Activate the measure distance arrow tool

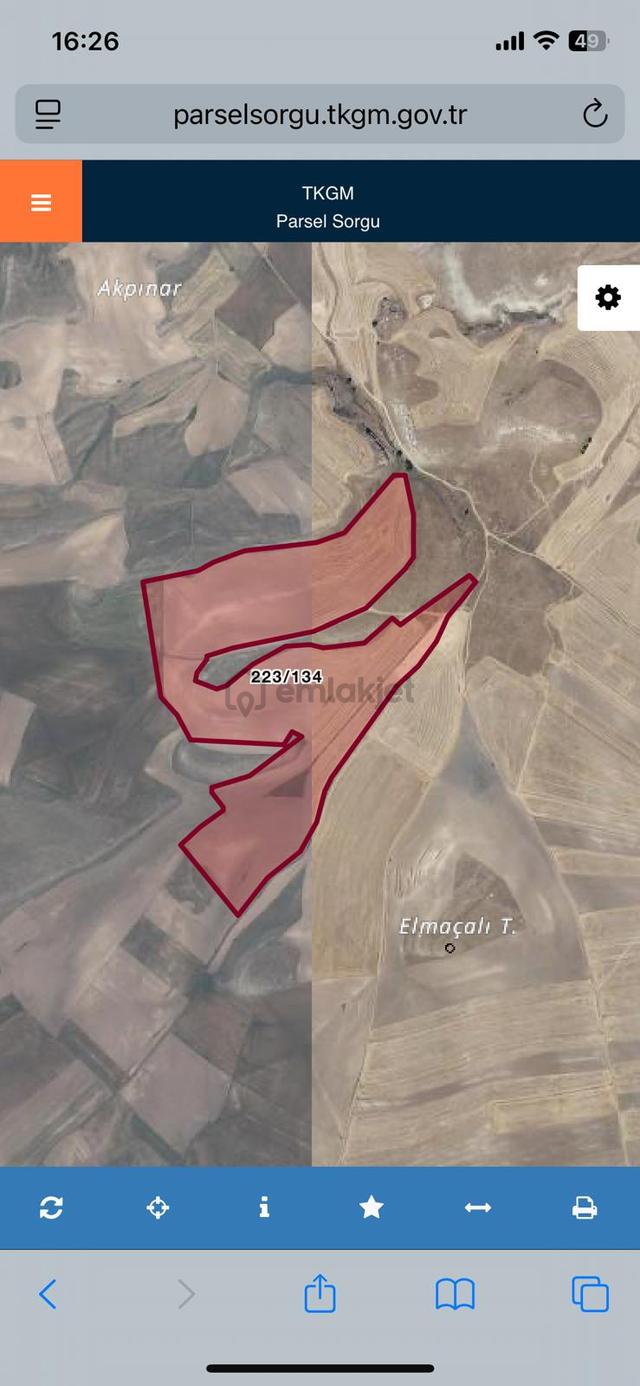[x=478, y=1208]
